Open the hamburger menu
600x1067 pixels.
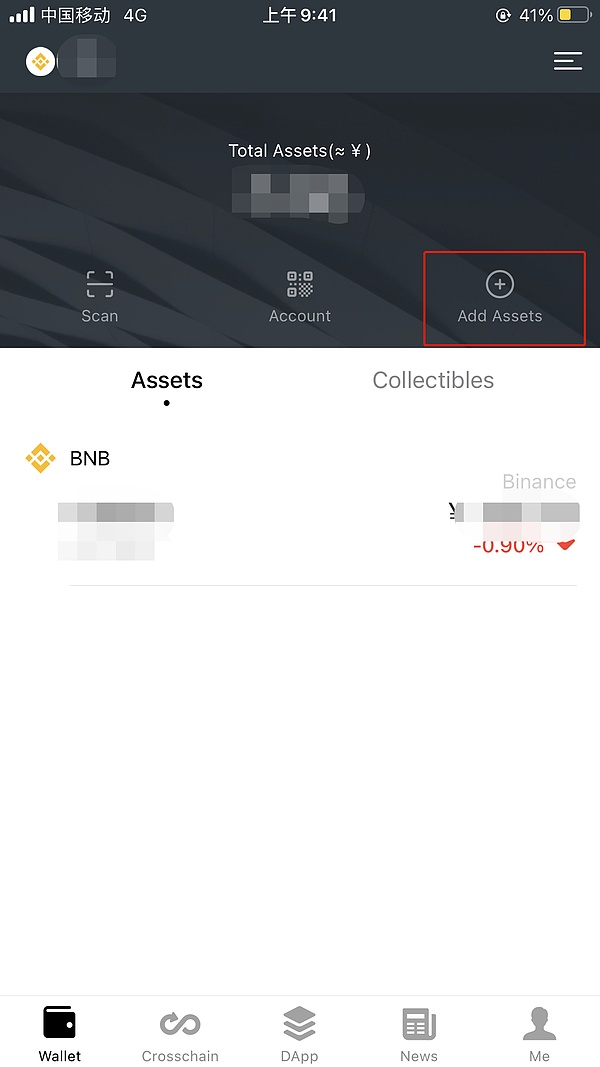coord(567,61)
